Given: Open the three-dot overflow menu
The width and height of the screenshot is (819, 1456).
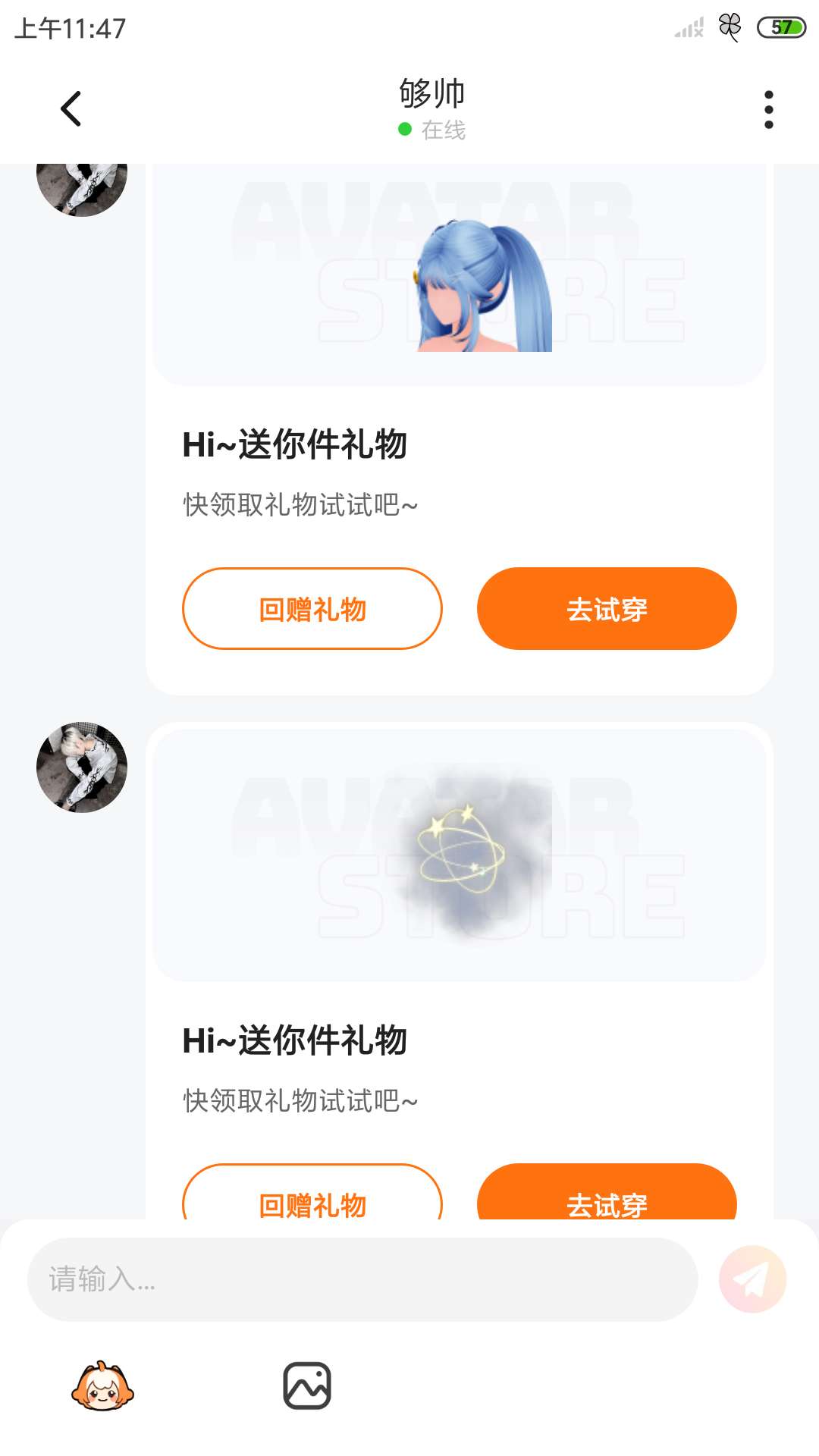Looking at the screenshot, I should [x=768, y=110].
